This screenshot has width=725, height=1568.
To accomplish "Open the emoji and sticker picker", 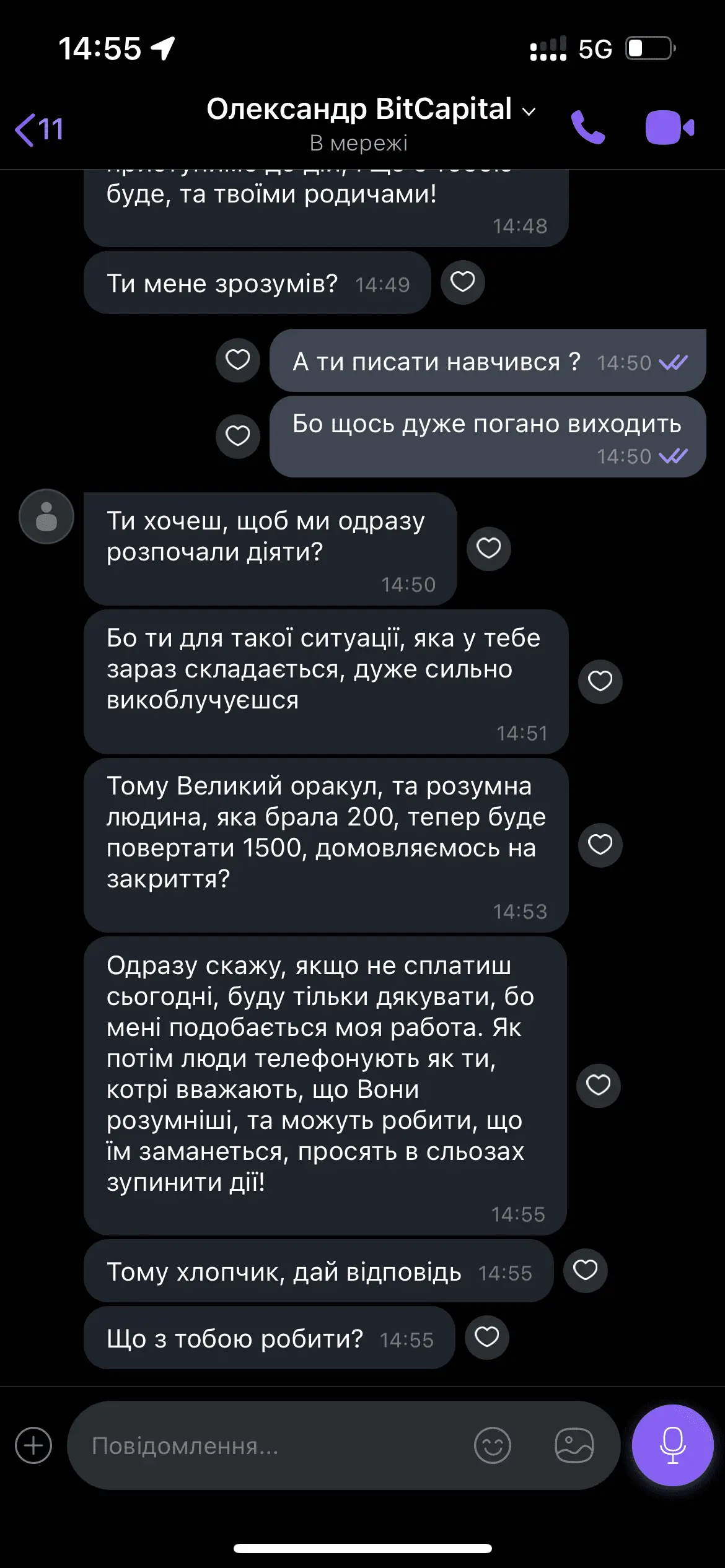I will pos(492,1445).
